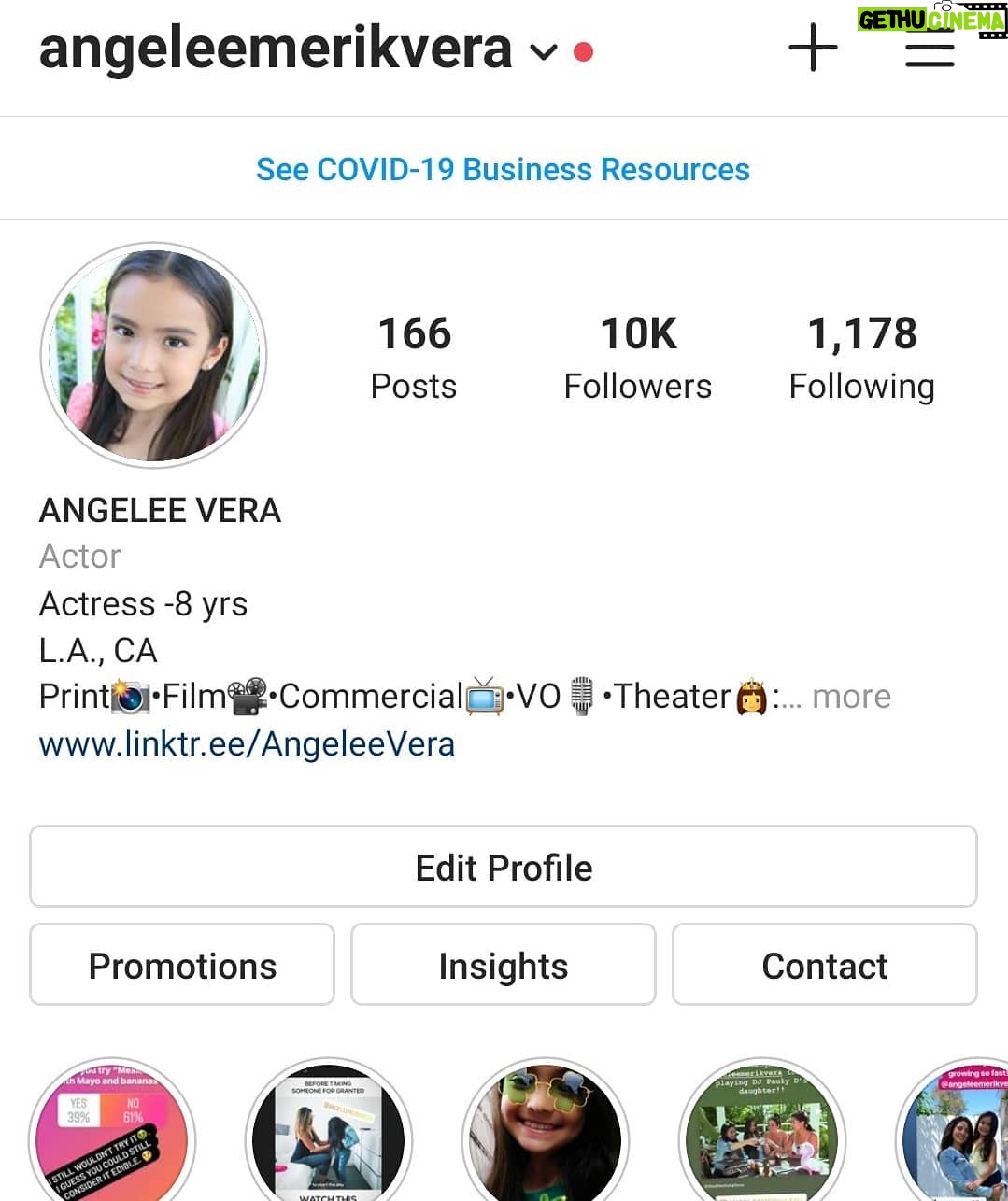View the 10K Followers list
This screenshot has height=1201, width=1008.
[x=638, y=359]
